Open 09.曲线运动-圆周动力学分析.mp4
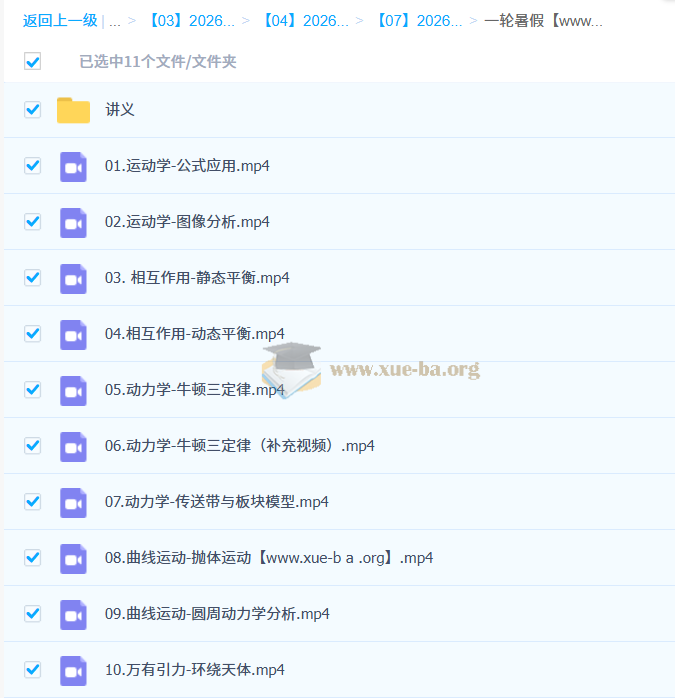The image size is (675, 698). click(x=217, y=614)
